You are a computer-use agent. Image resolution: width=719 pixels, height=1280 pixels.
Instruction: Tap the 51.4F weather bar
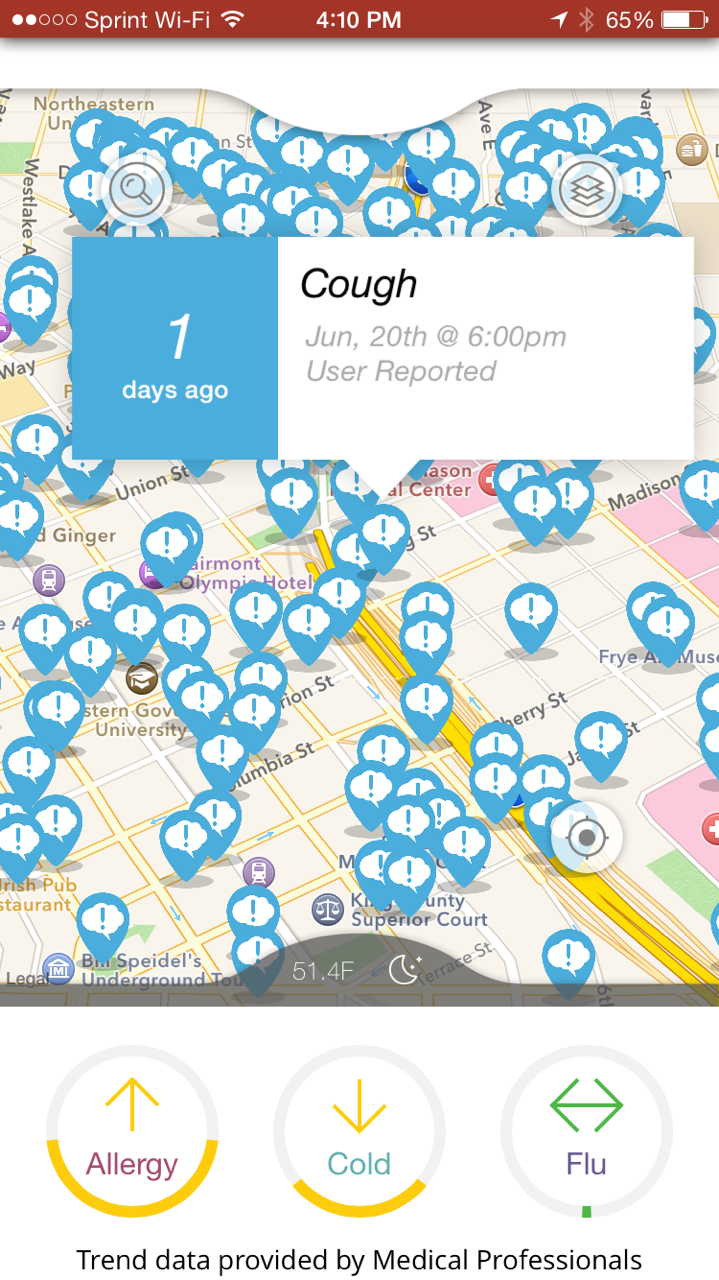(358, 970)
